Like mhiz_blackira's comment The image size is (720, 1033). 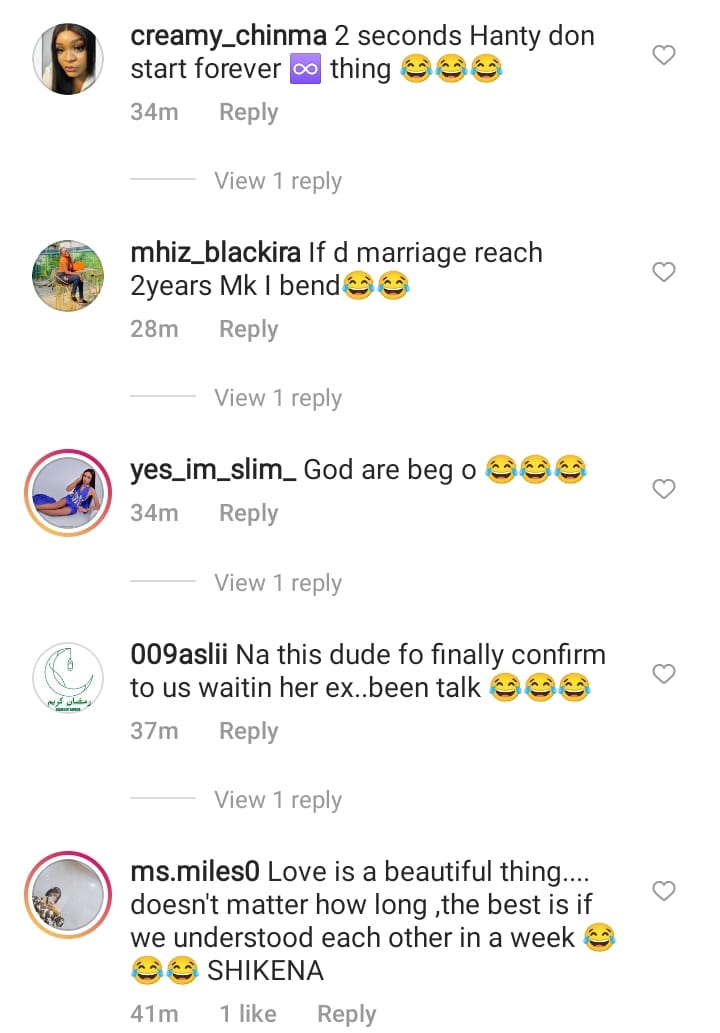664,272
